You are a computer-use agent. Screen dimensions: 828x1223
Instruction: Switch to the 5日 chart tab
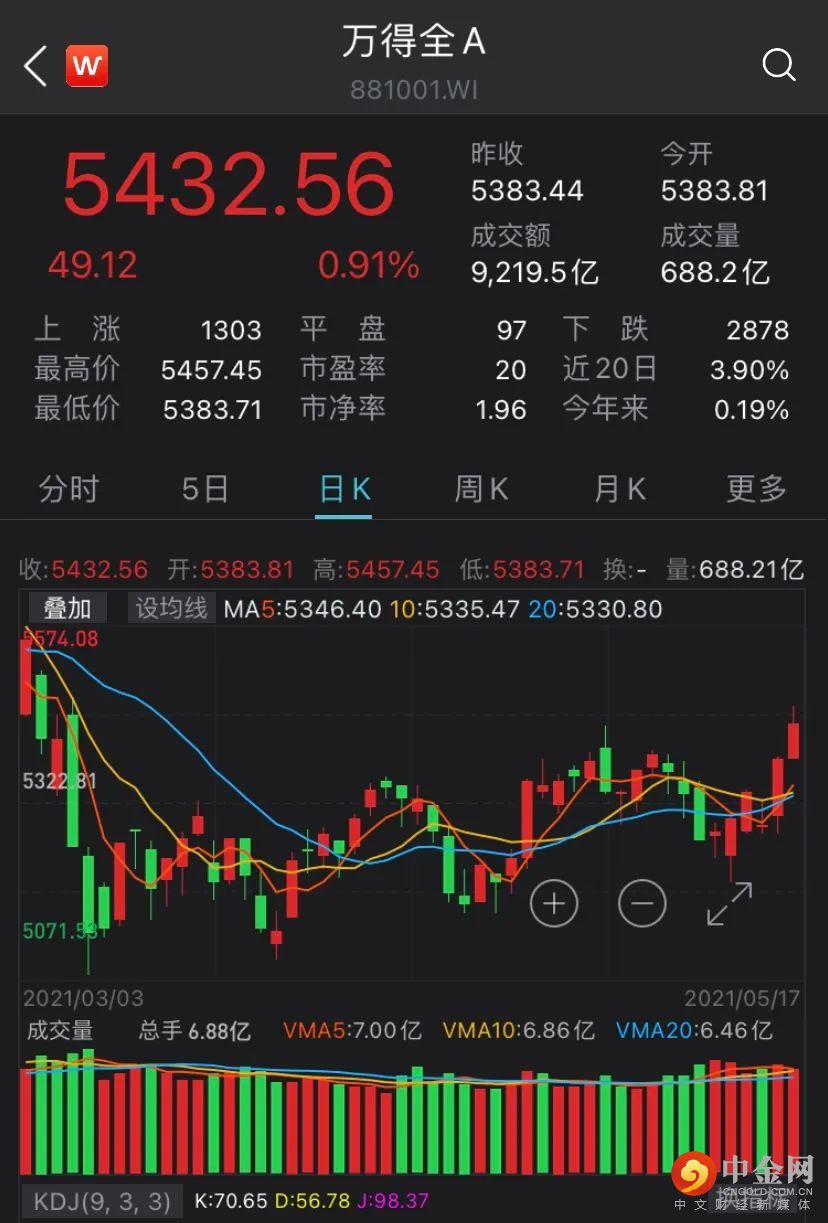point(205,489)
